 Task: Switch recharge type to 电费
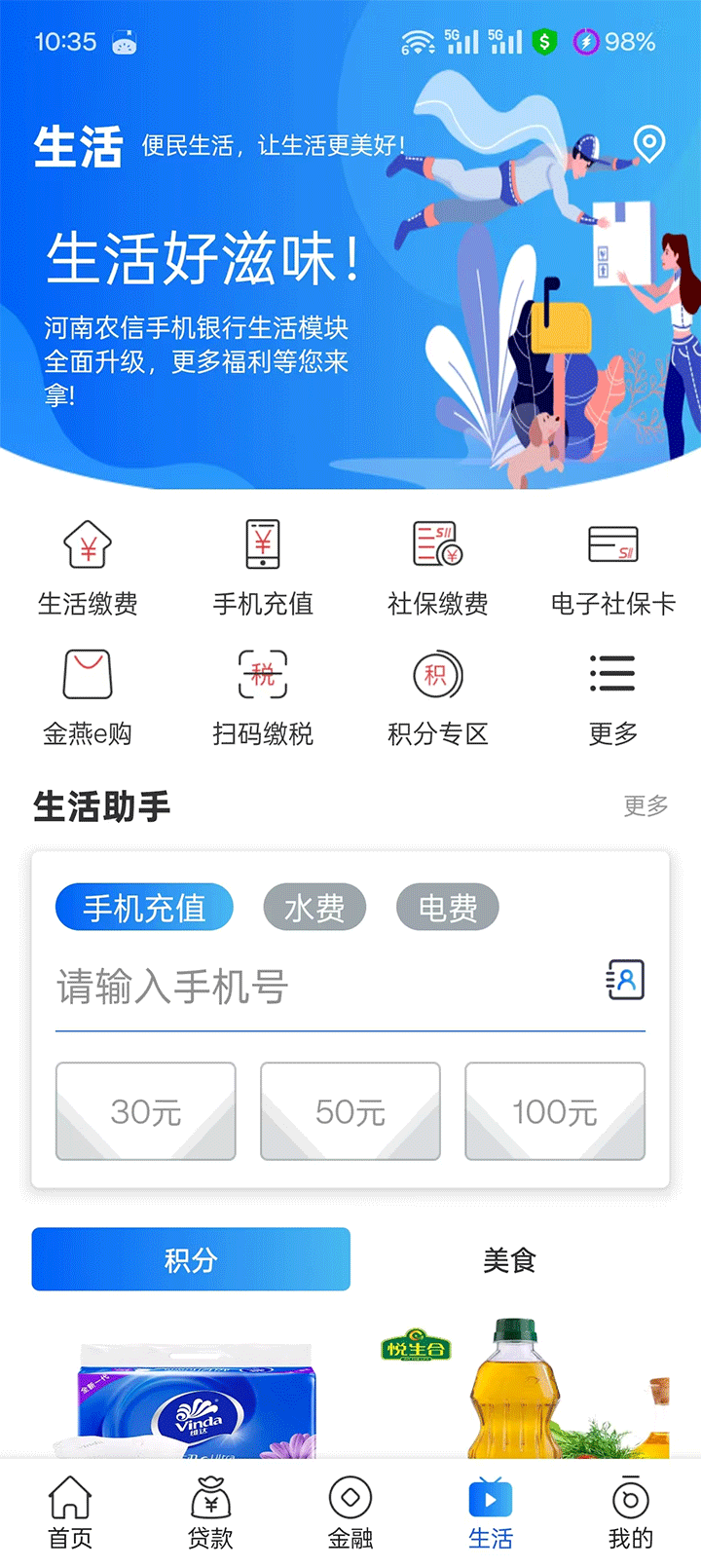(447, 907)
